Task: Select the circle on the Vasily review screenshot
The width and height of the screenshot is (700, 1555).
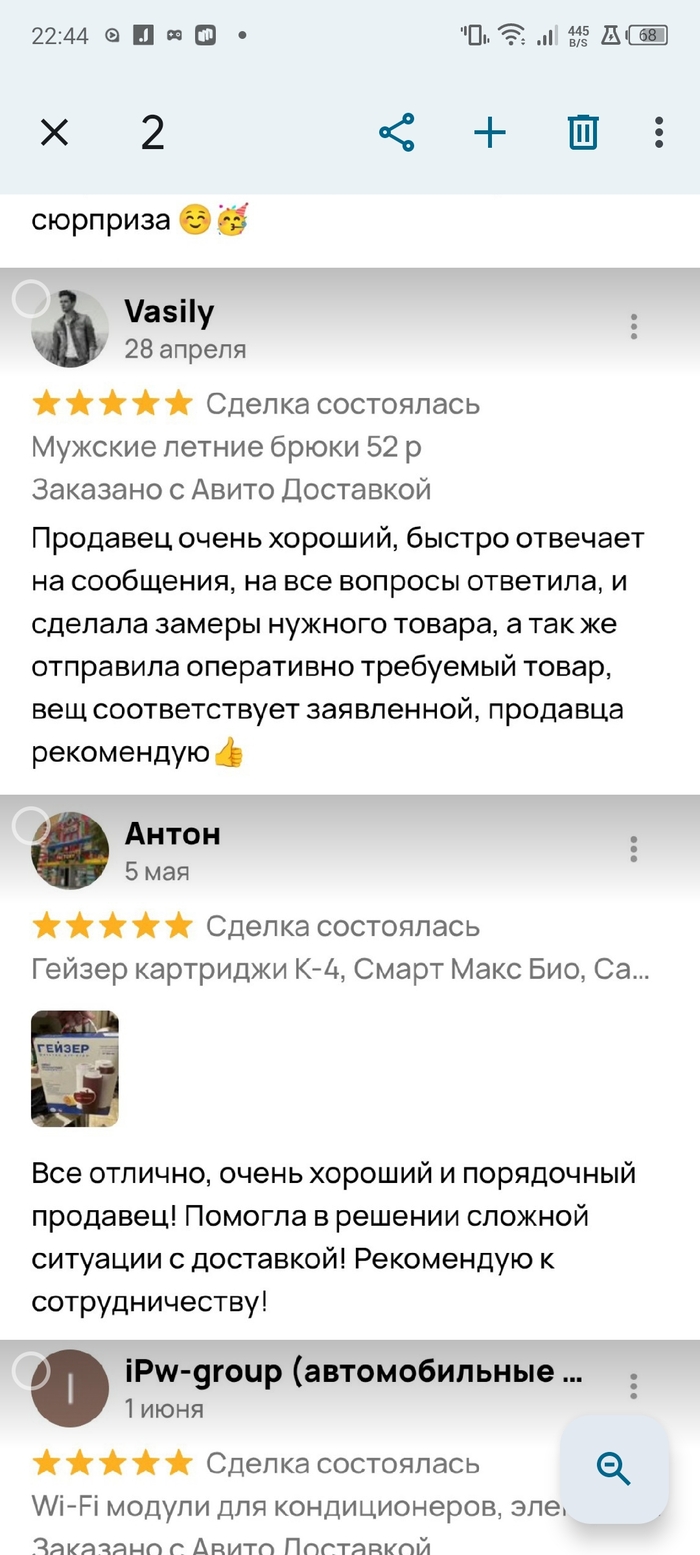Action: pos(31,298)
